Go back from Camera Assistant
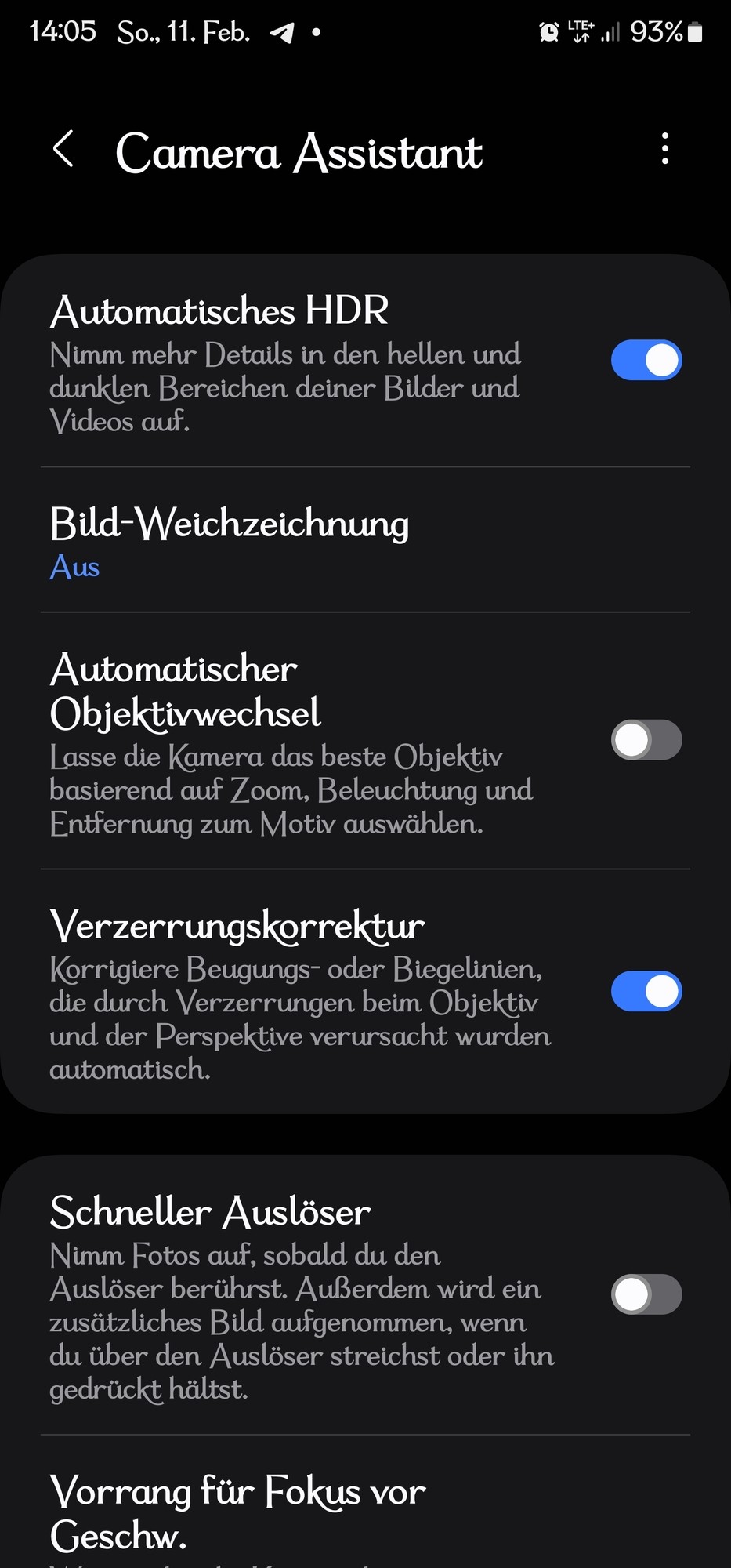Viewport: 731px width, 1568px height. [x=63, y=149]
